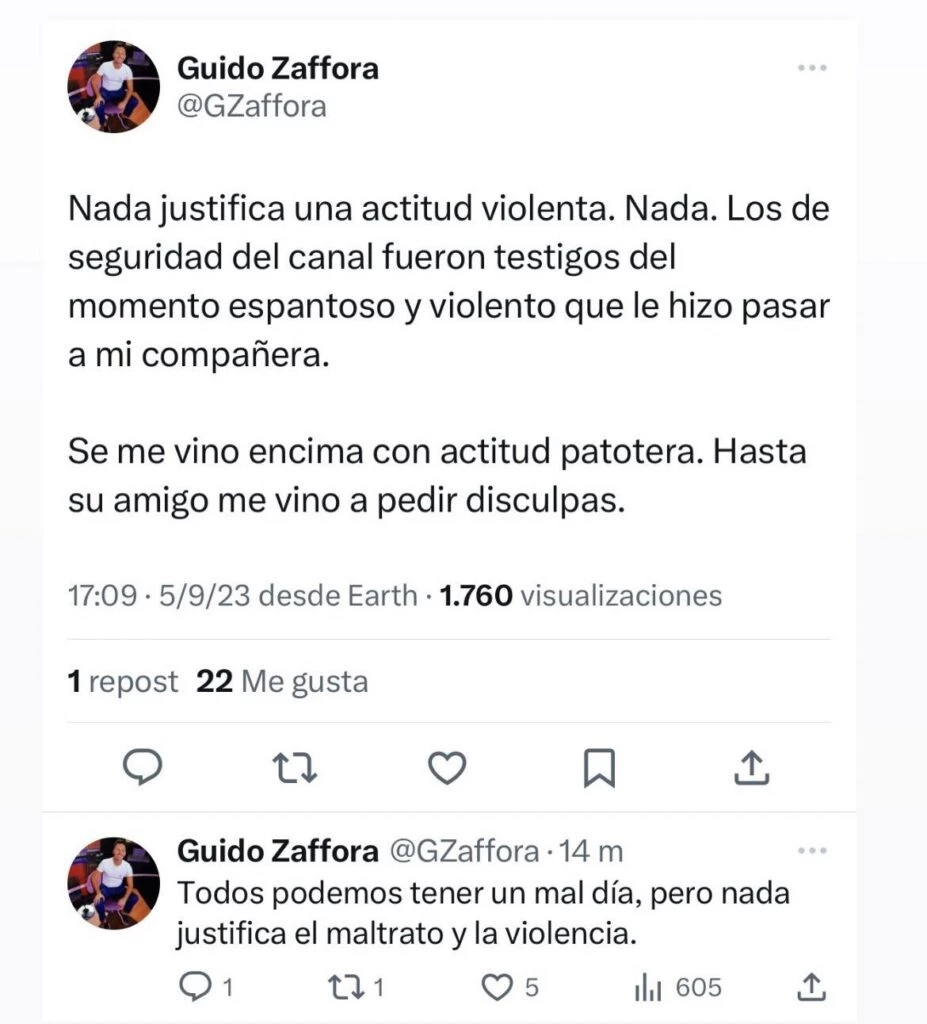Open the overflow menu on the main post
Image resolution: width=927 pixels, height=1024 pixels.
click(812, 68)
